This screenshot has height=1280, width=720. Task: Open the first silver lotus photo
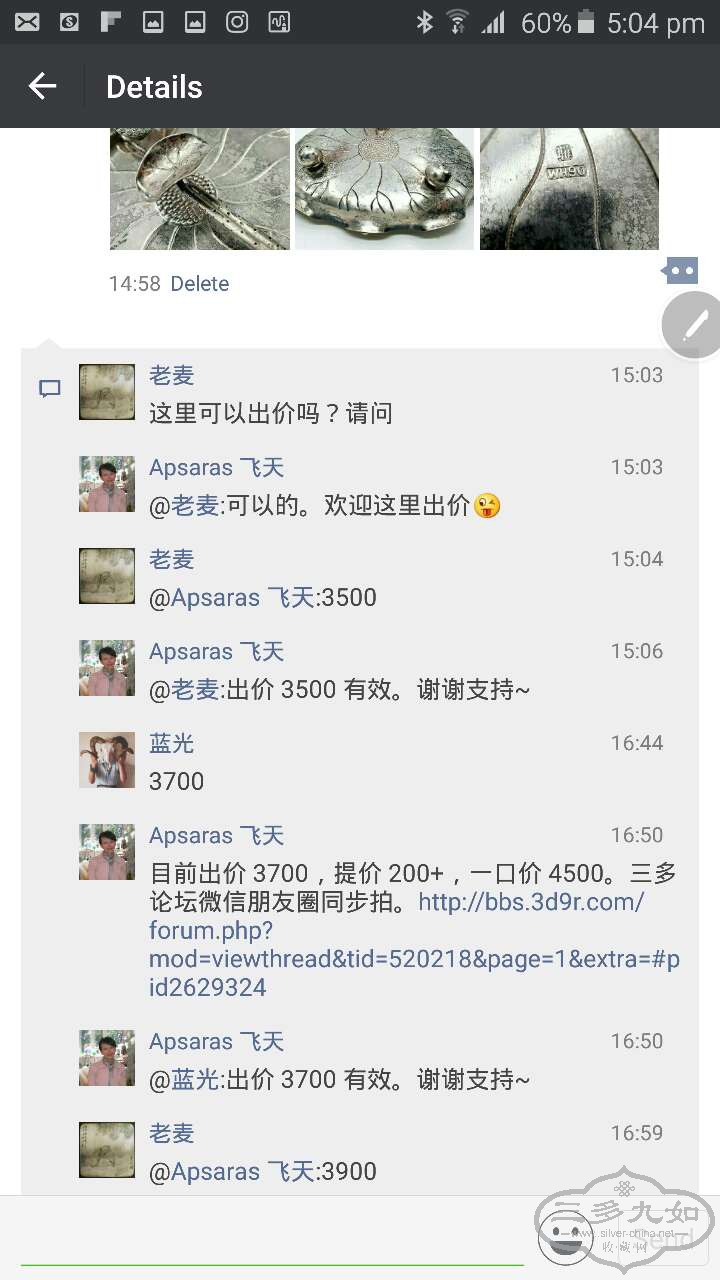point(199,188)
